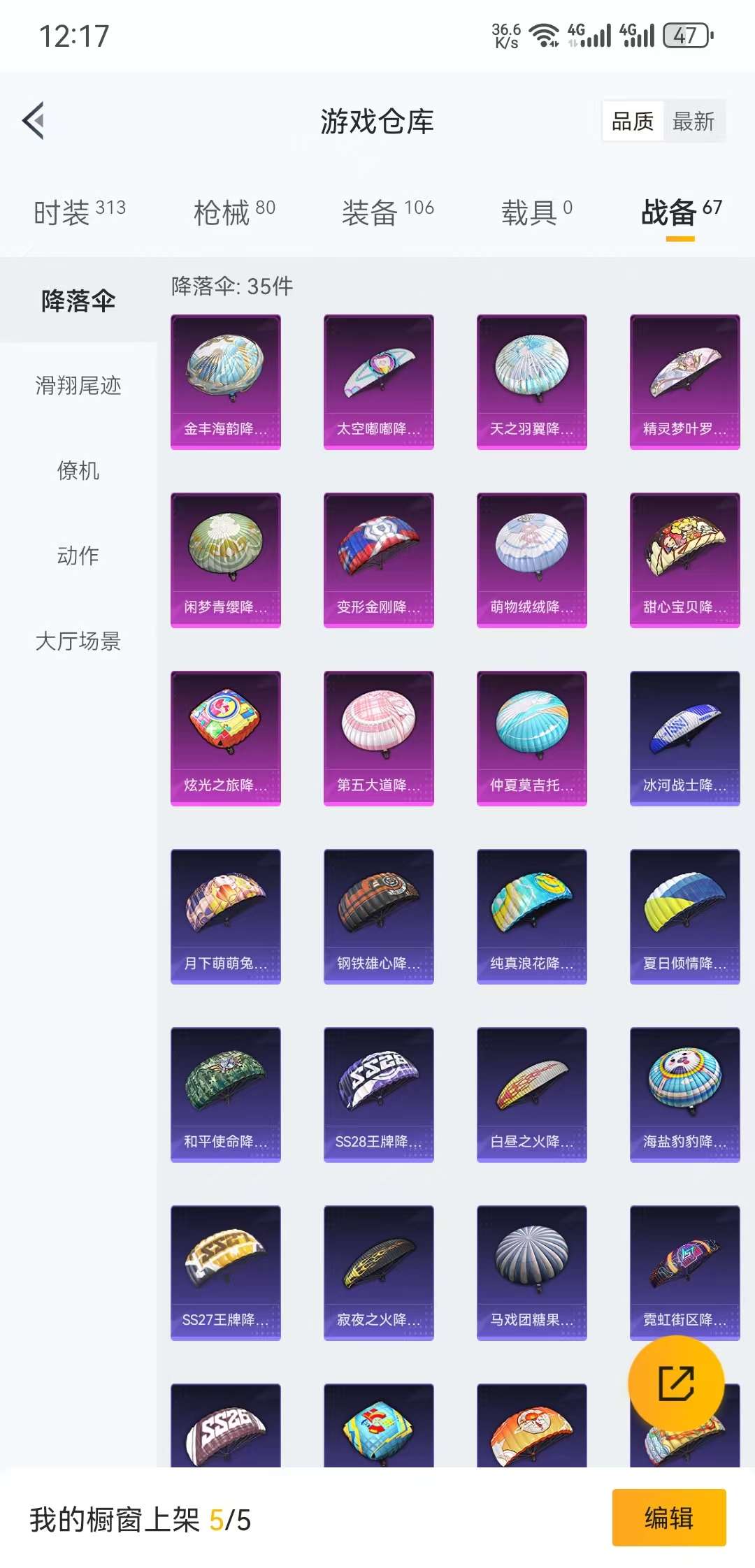Sort items by 最新
Image resolution: width=755 pixels, height=1568 pixels.
tap(693, 122)
